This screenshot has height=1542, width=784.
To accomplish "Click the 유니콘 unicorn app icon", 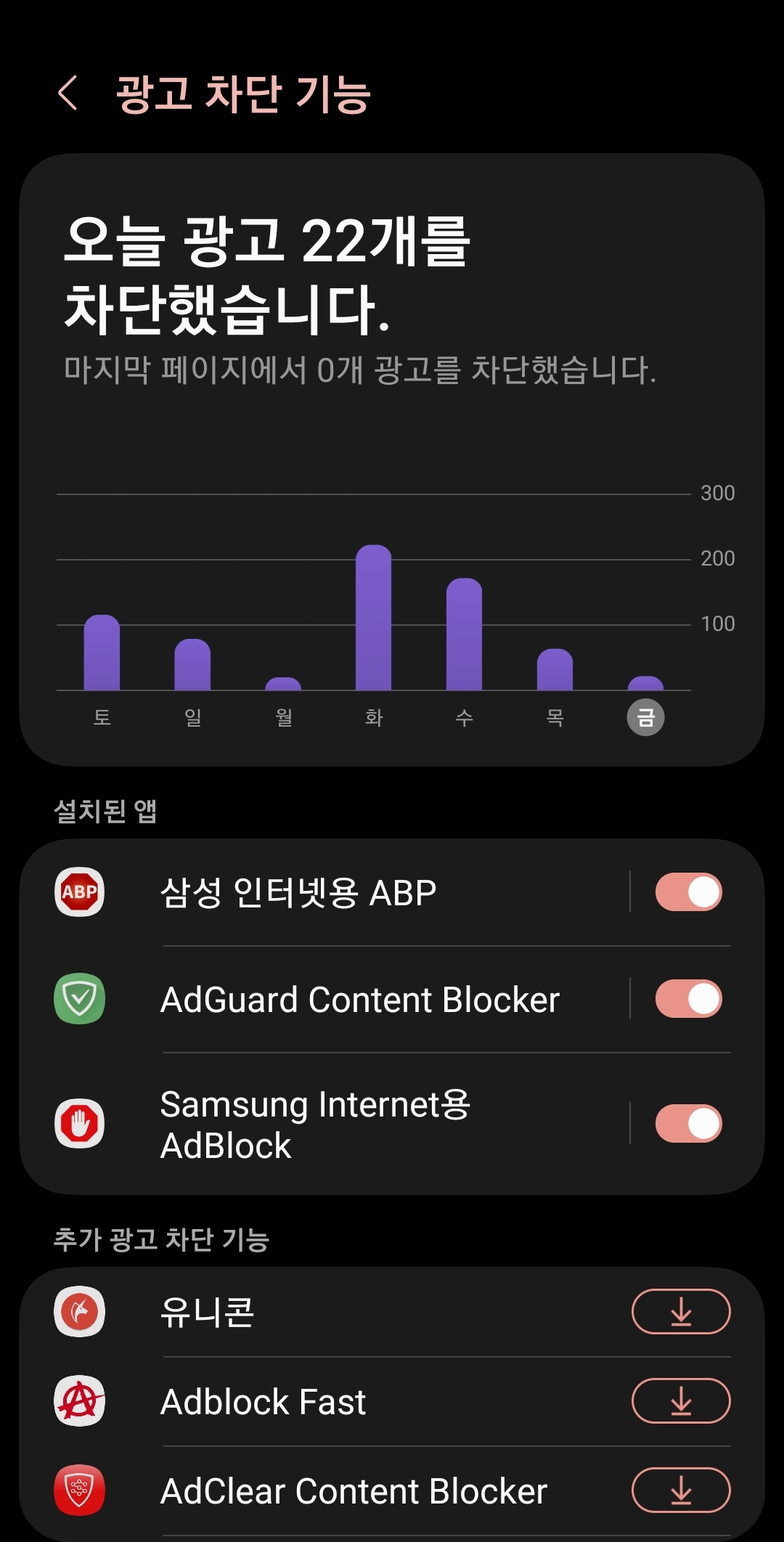I will [x=80, y=1312].
